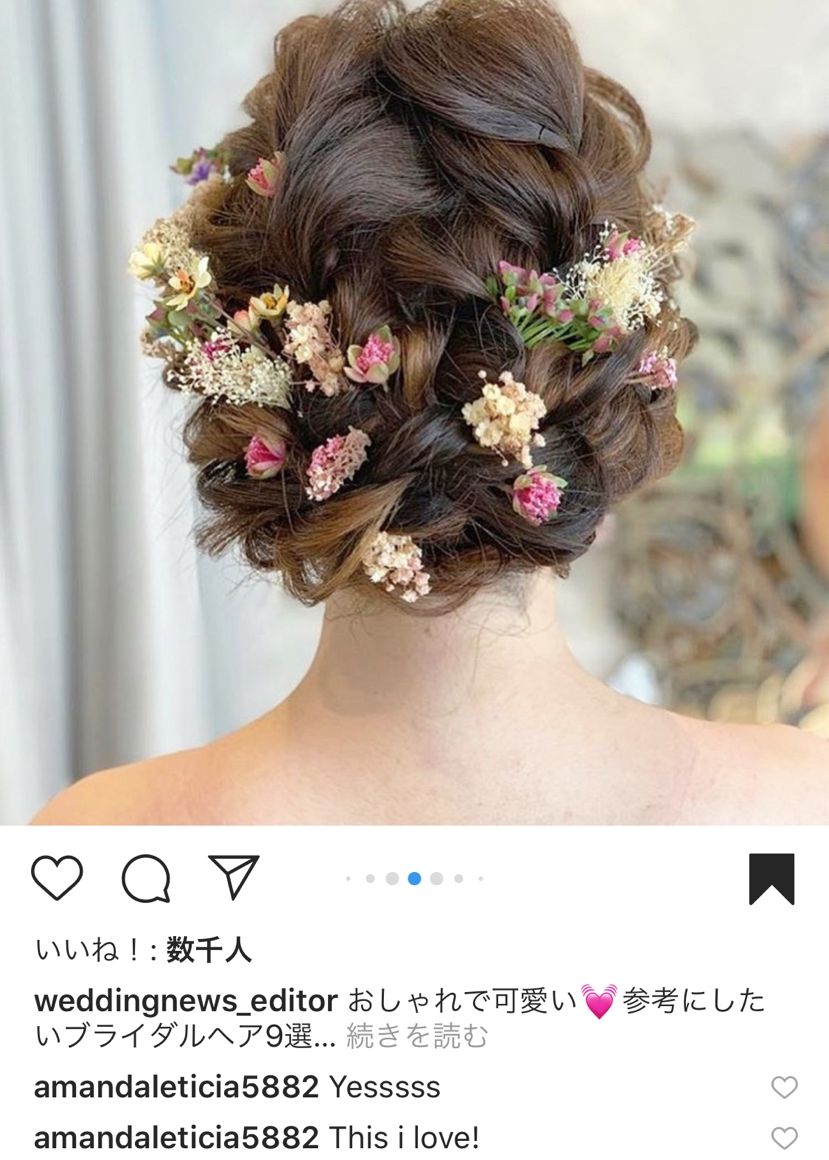This screenshot has width=829, height=1160.
Task: Share post via paper plane icon
Action: [x=234, y=877]
